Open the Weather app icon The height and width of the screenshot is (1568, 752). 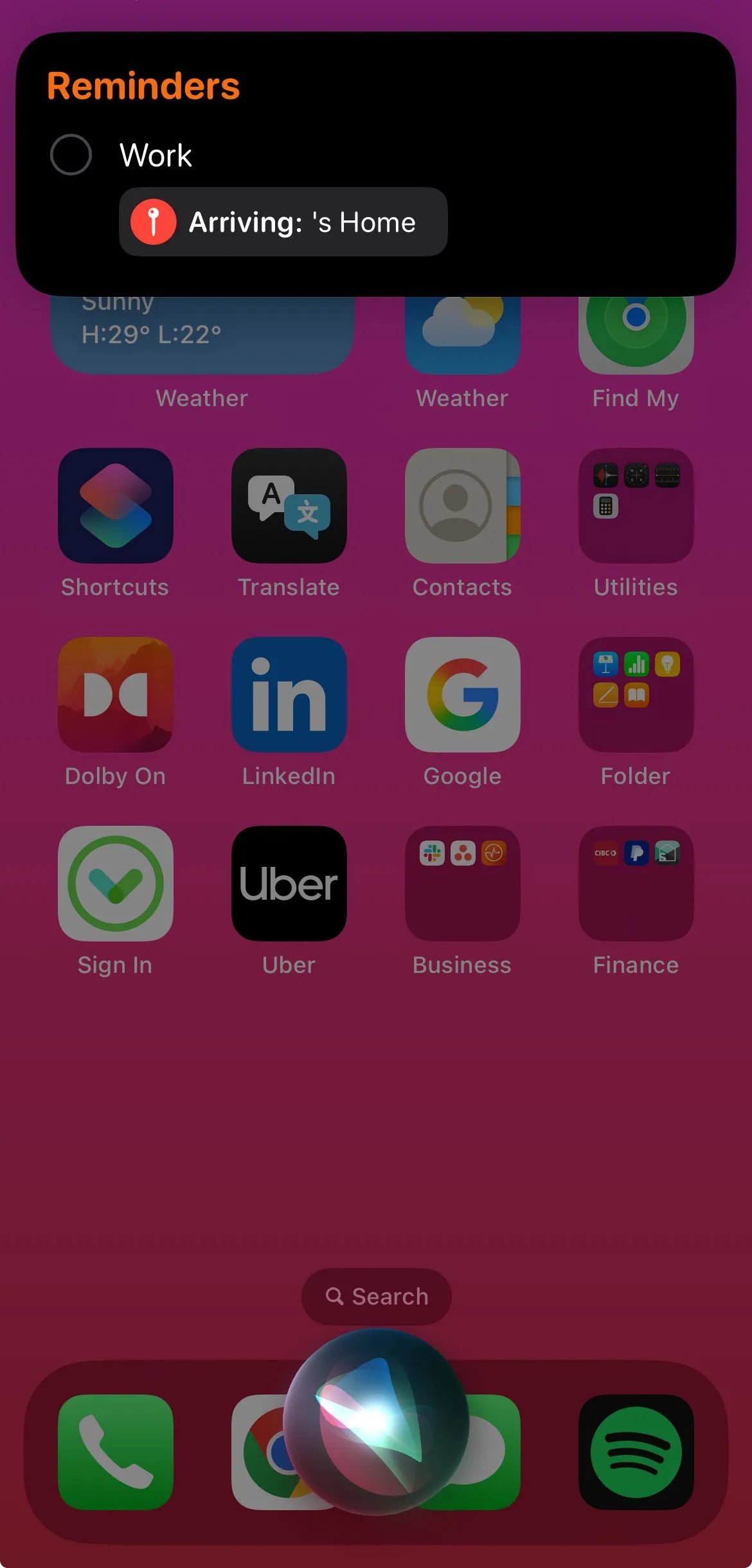pos(463,334)
